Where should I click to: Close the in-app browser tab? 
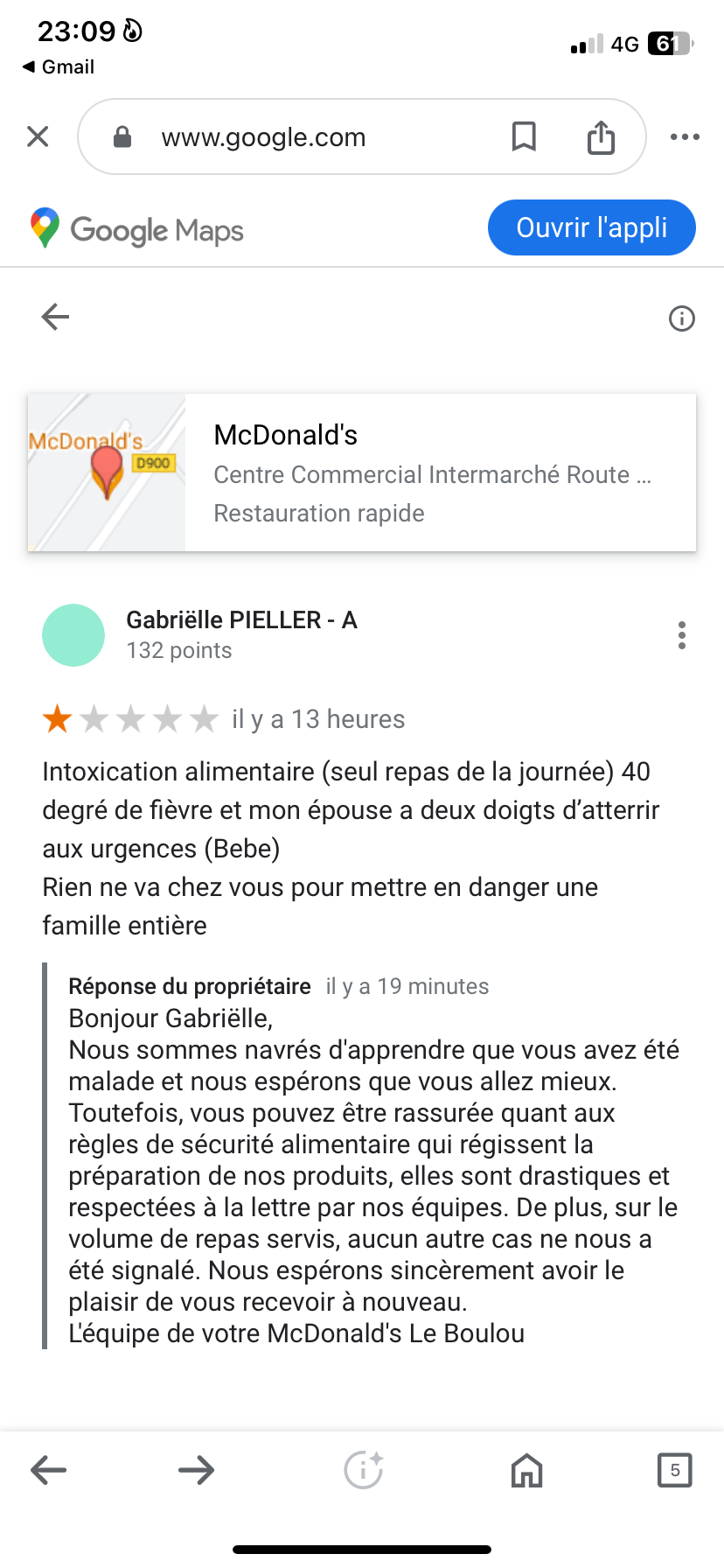click(x=38, y=136)
